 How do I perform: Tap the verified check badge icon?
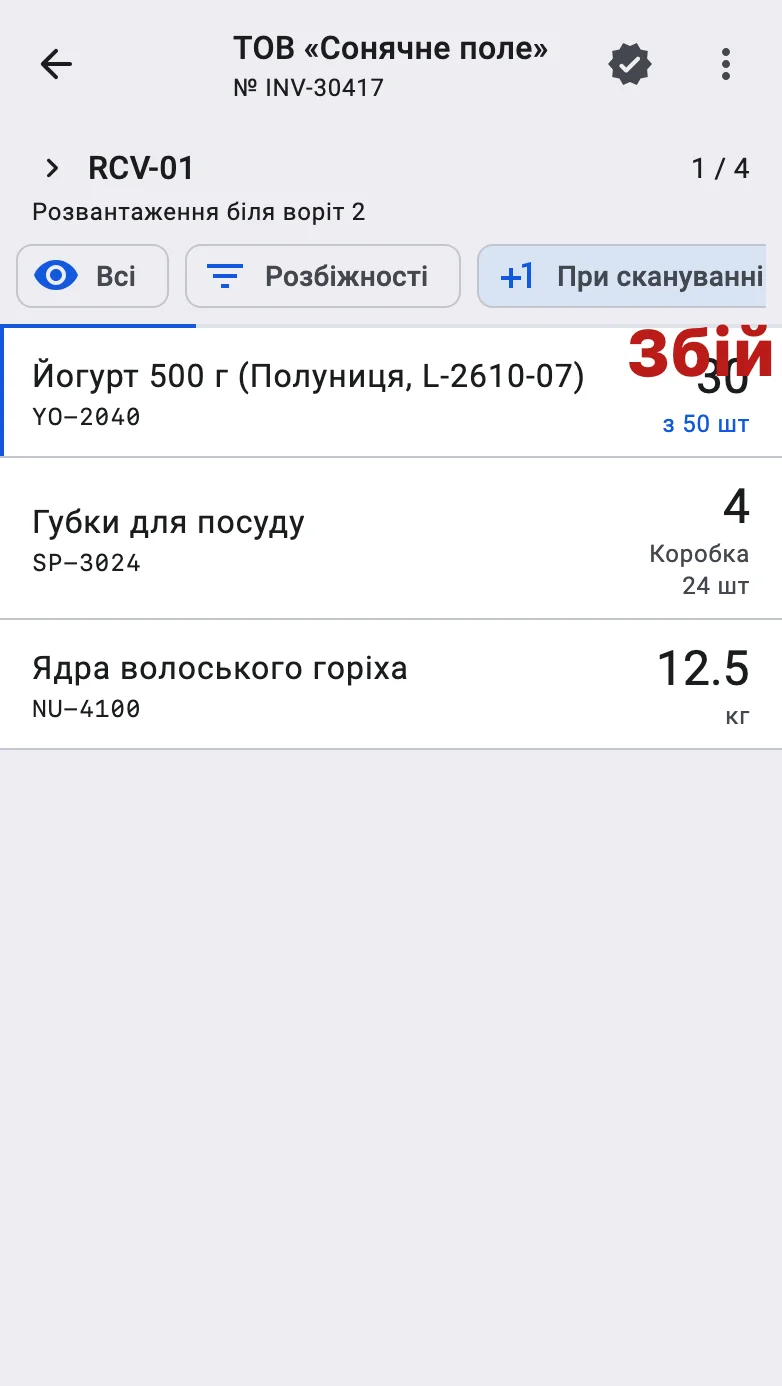(630, 65)
